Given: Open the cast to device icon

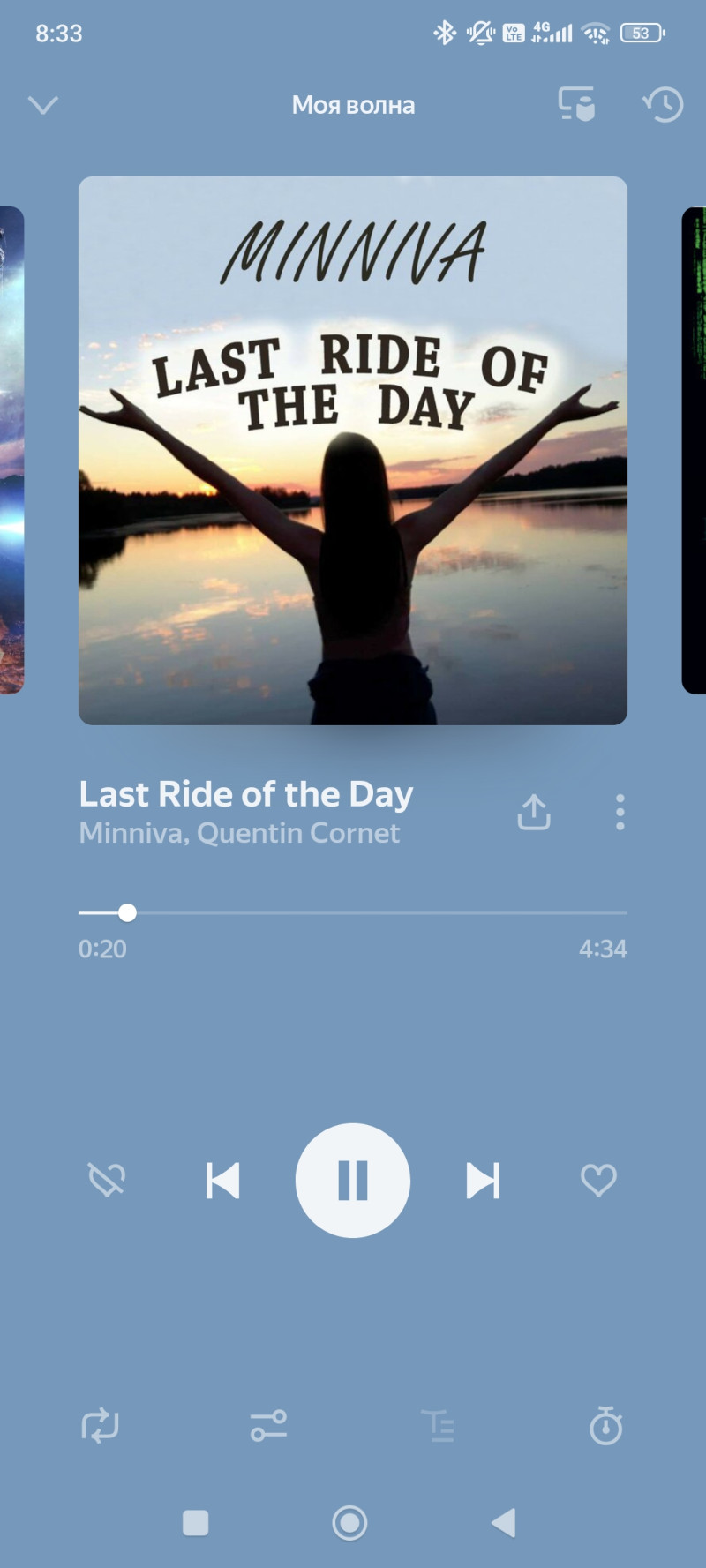Looking at the screenshot, I should pos(576,104).
